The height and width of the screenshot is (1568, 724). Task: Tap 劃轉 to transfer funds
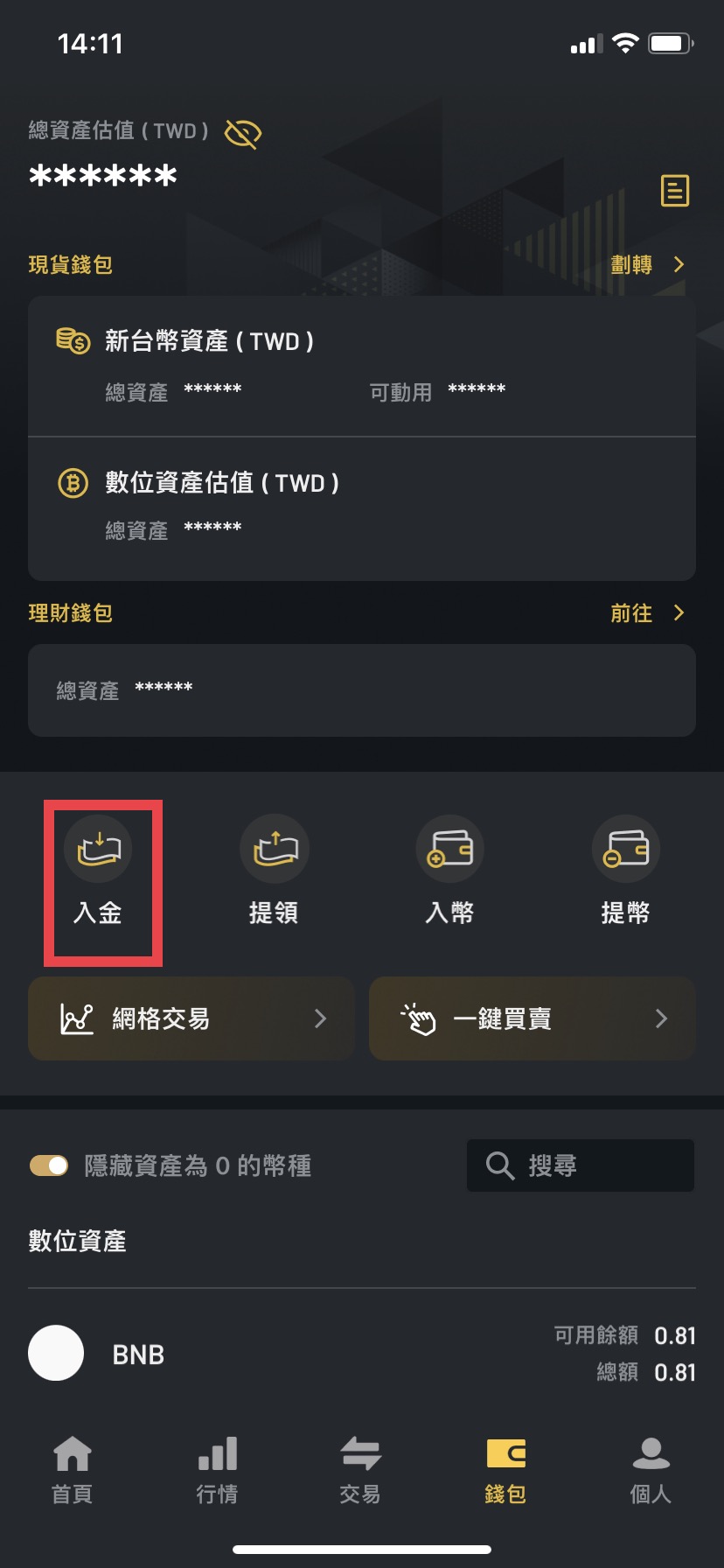(646, 264)
